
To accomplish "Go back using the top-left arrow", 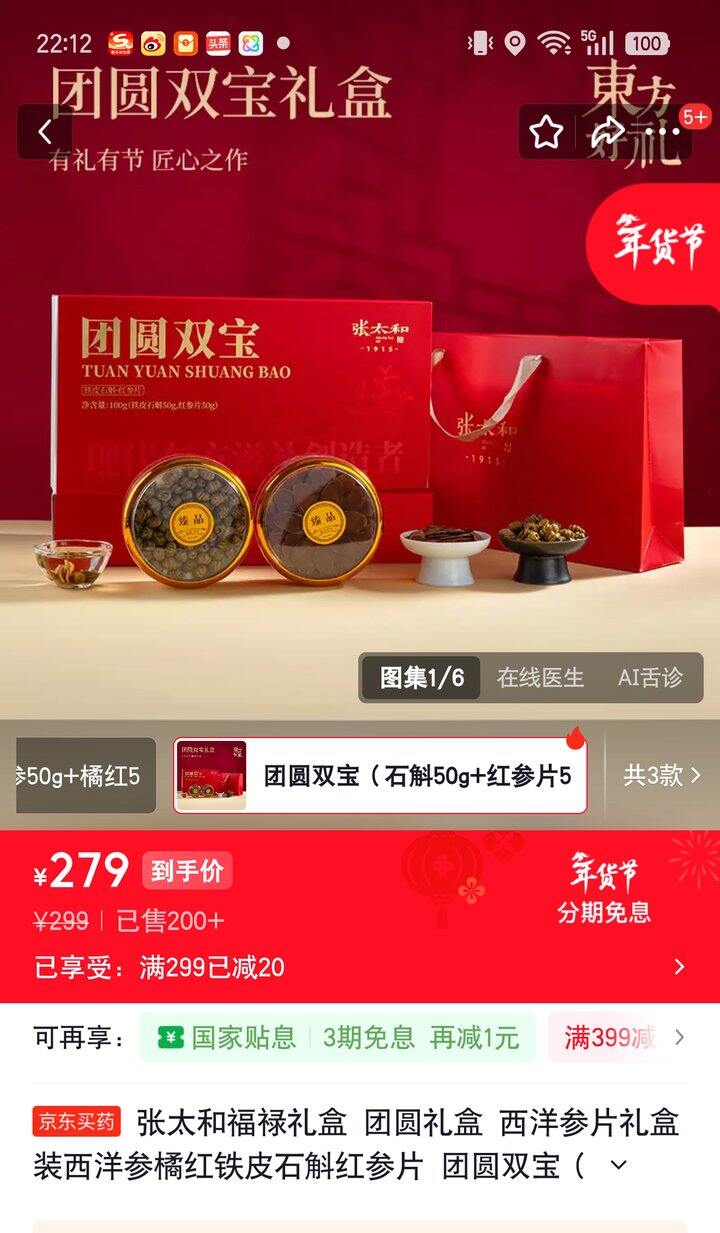I will coord(44,132).
